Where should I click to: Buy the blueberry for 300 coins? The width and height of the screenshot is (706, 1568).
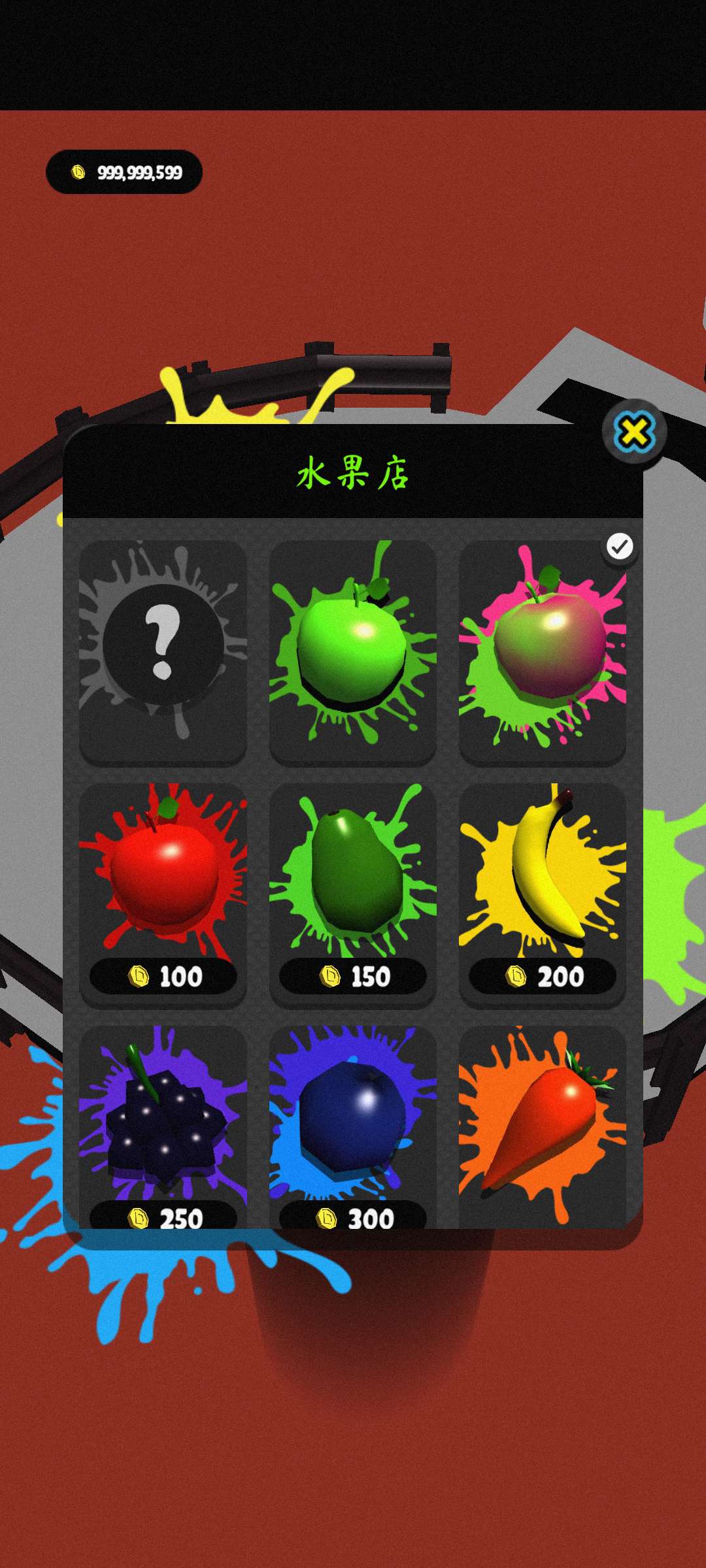click(x=352, y=1127)
